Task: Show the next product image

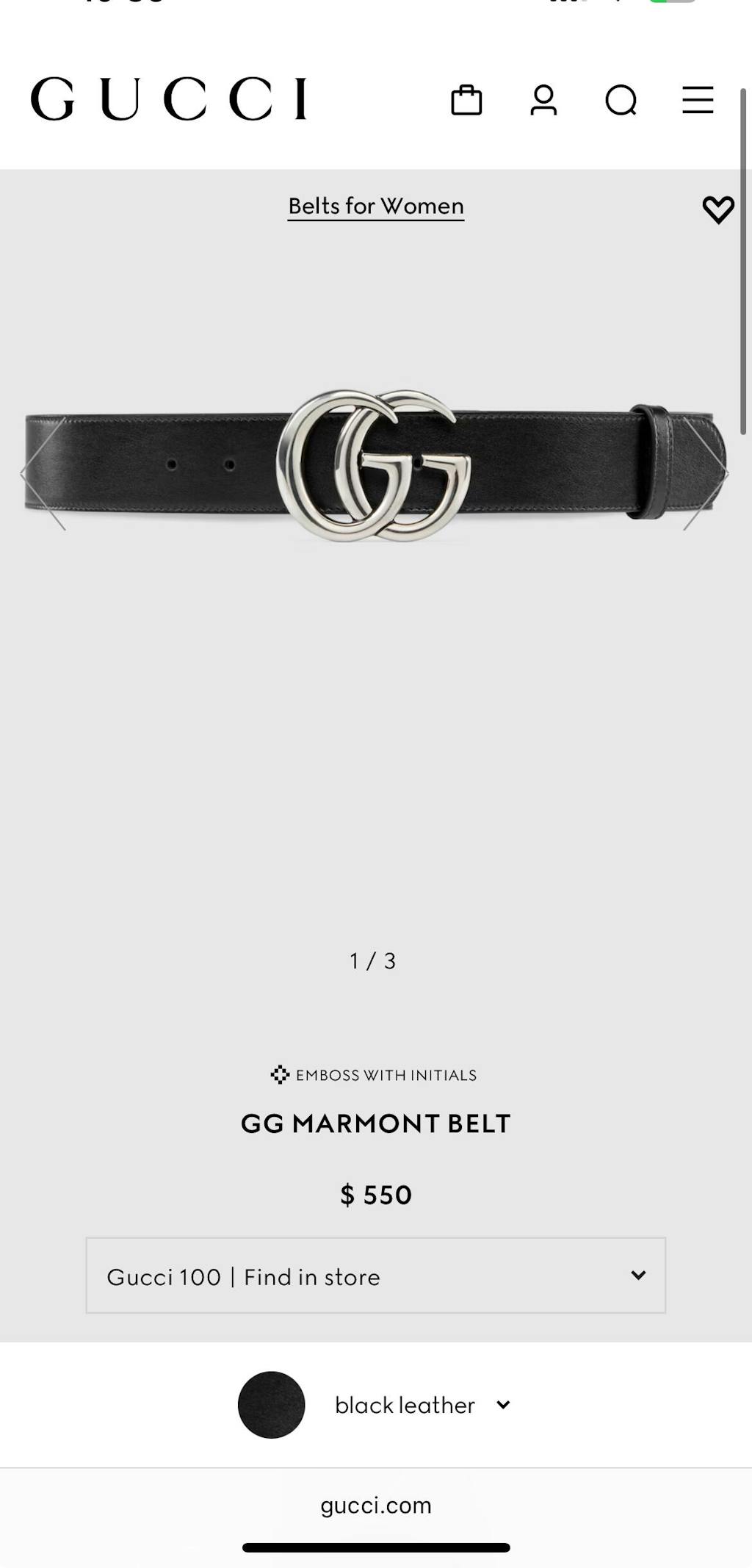Action: coord(706,474)
